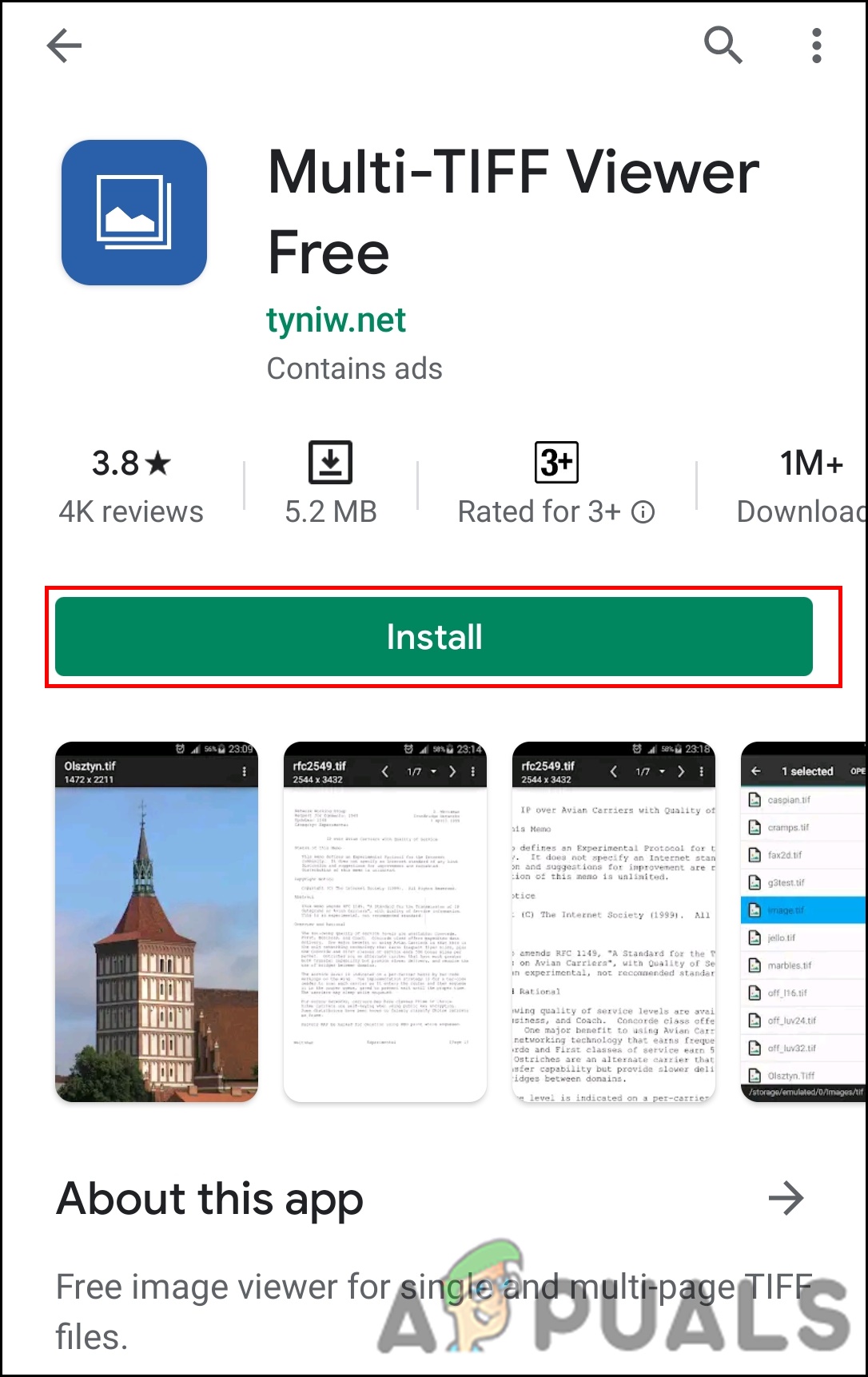View the 3.8 star rating and reviews
Screen dimensions: 868x1377
[131, 485]
